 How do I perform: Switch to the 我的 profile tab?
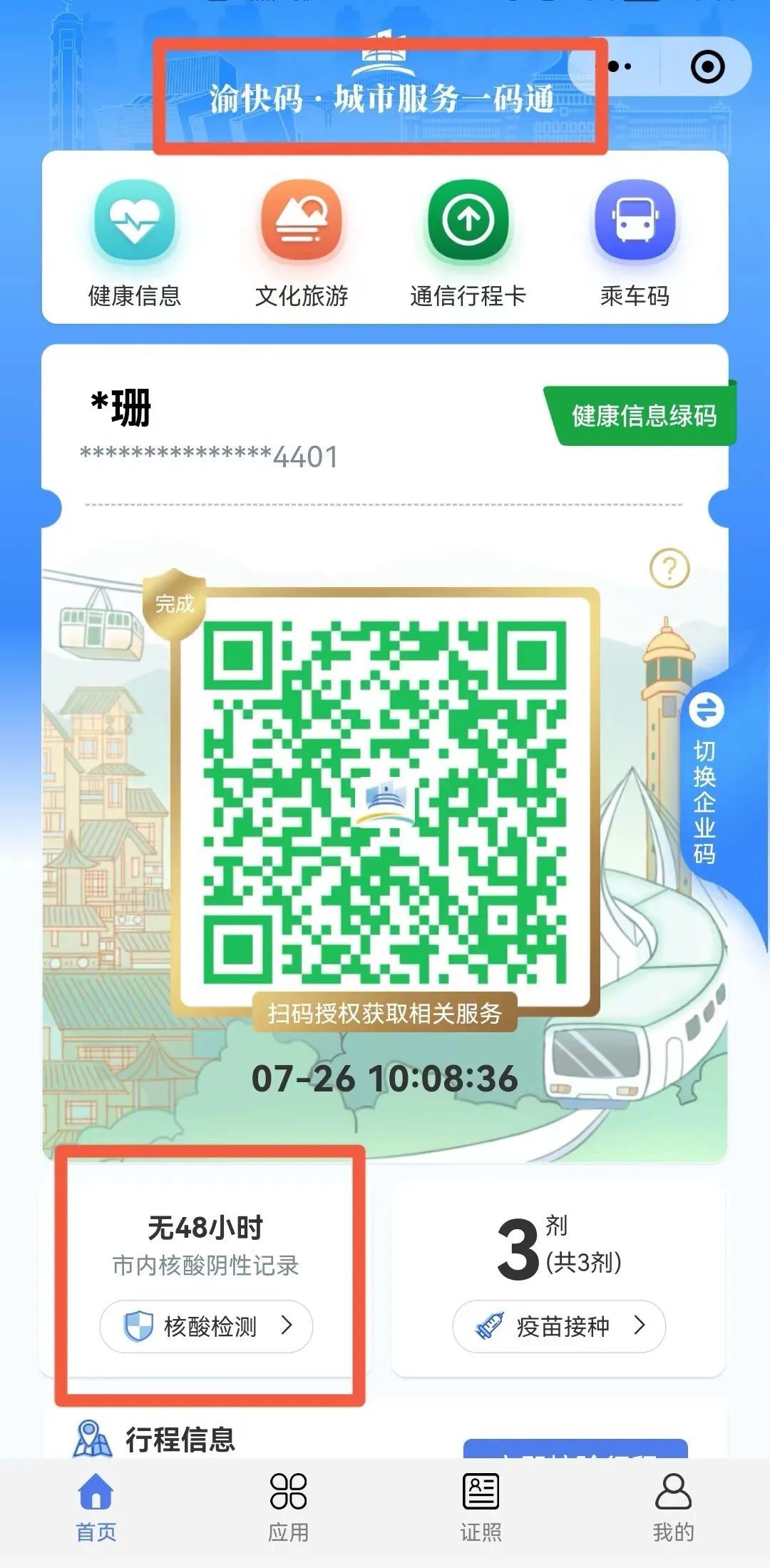point(673,1507)
